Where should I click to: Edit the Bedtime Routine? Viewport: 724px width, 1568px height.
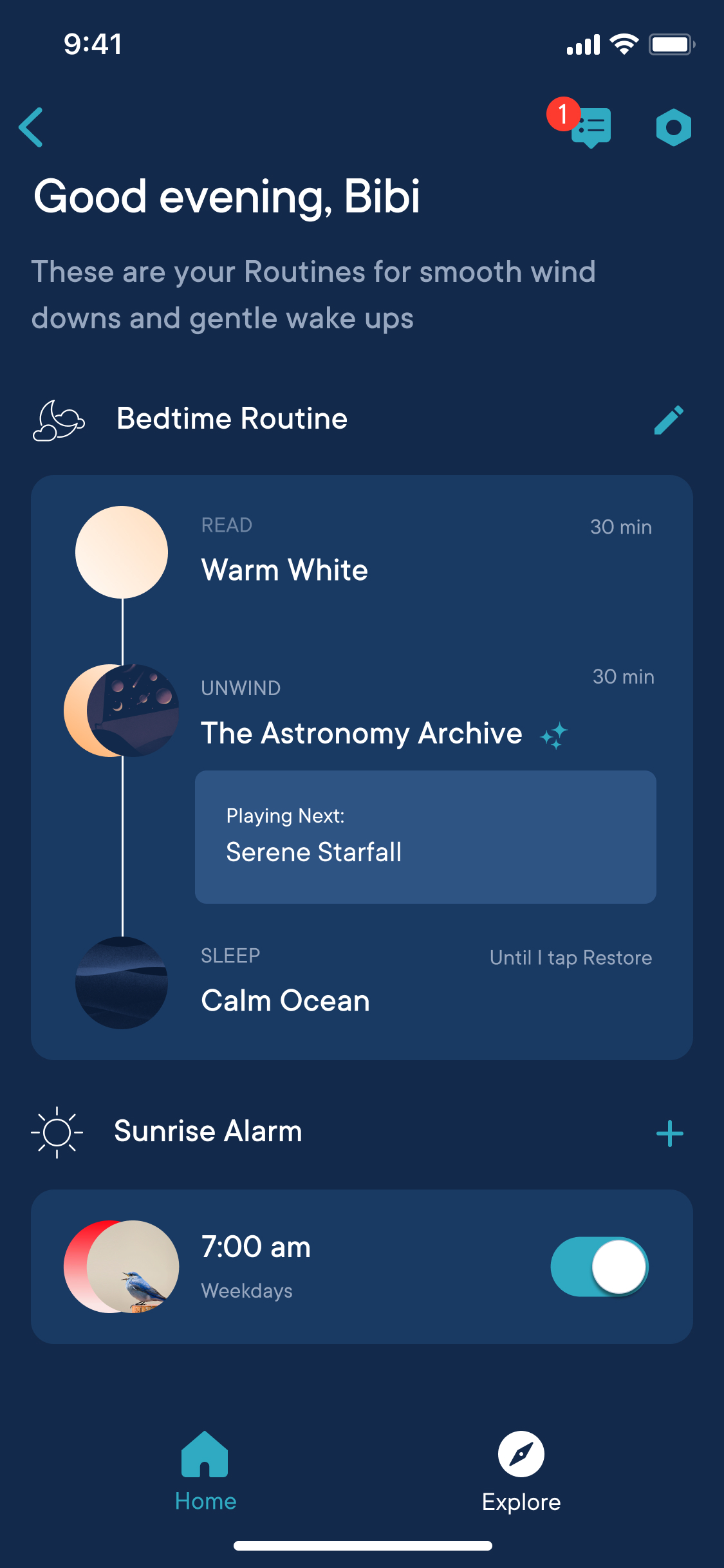click(x=669, y=420)
